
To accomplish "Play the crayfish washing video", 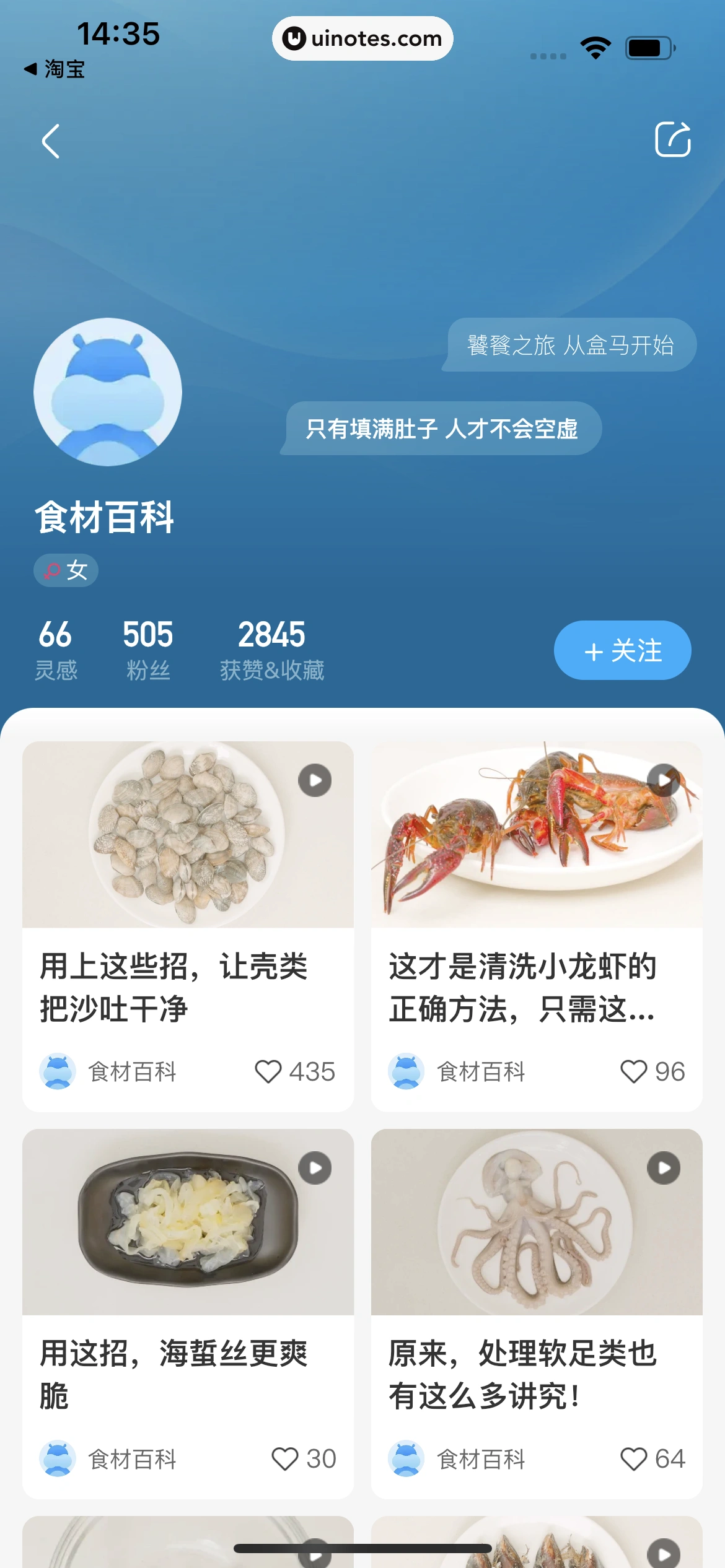I will 663,780.
